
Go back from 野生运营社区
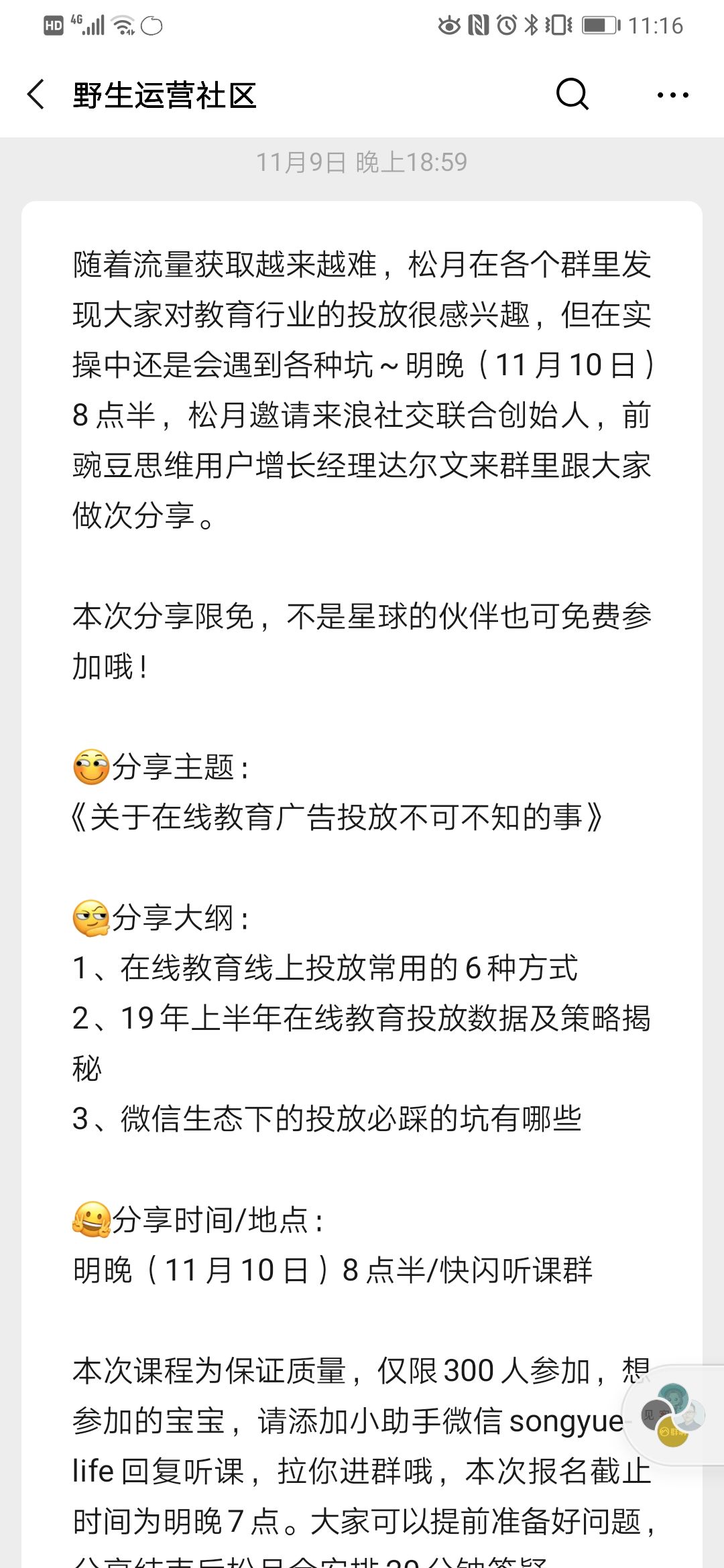37,94
